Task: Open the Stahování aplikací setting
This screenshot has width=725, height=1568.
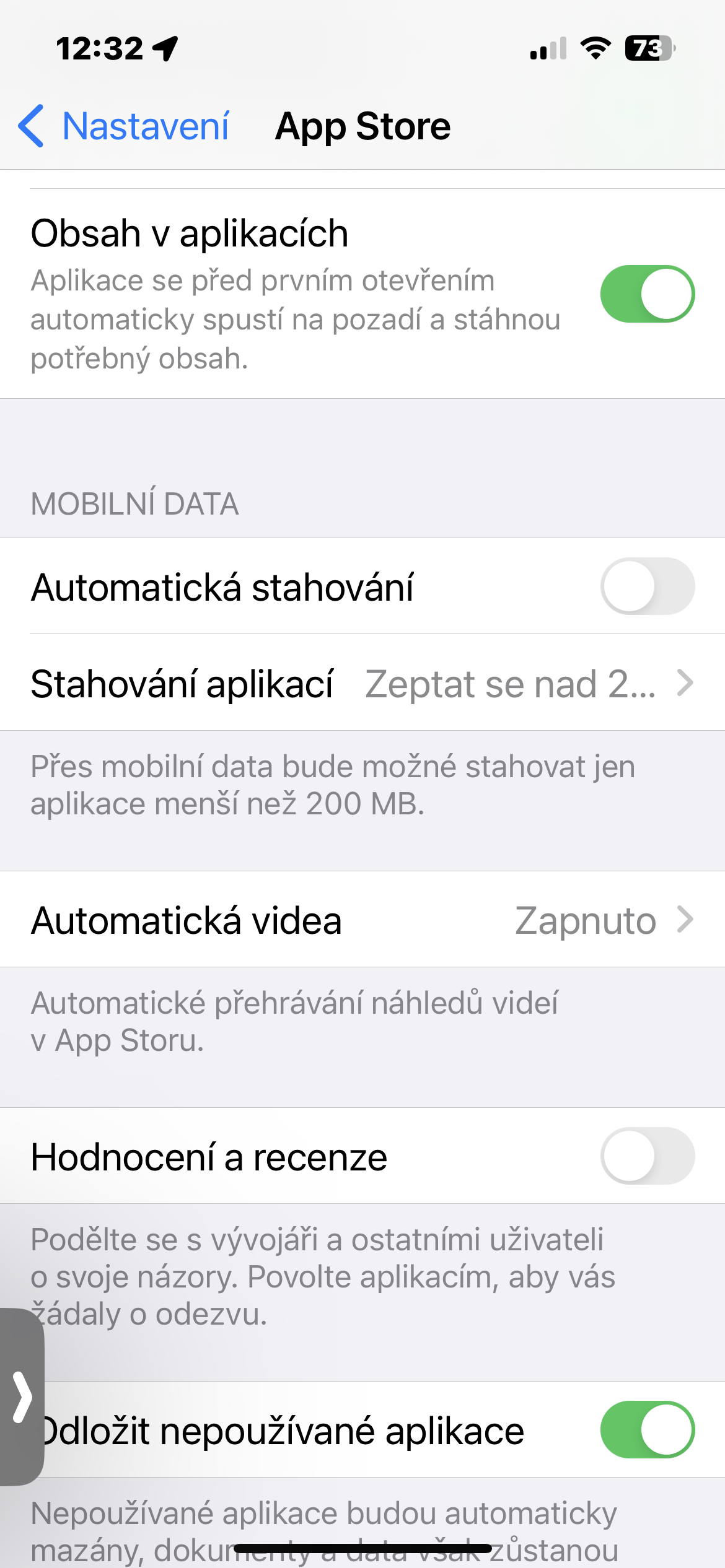Action: click(x=362, y=683)
